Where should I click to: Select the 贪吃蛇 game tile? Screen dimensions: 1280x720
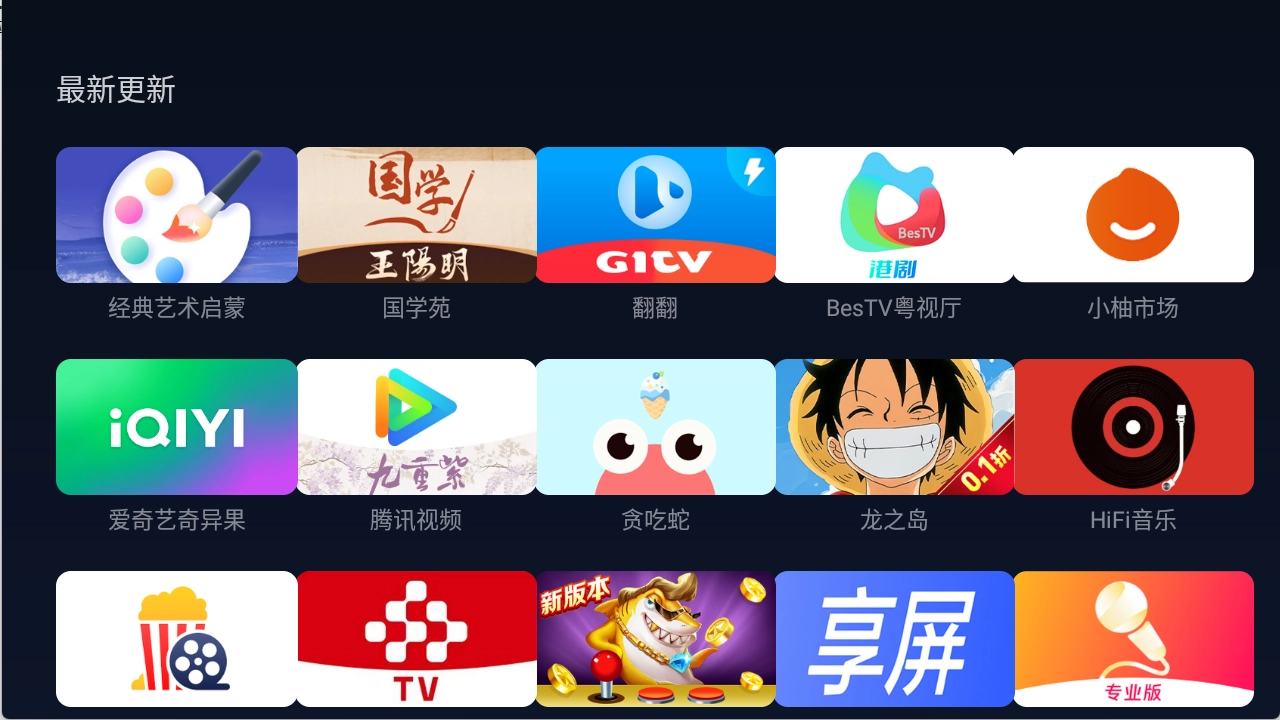coord(656,427)
